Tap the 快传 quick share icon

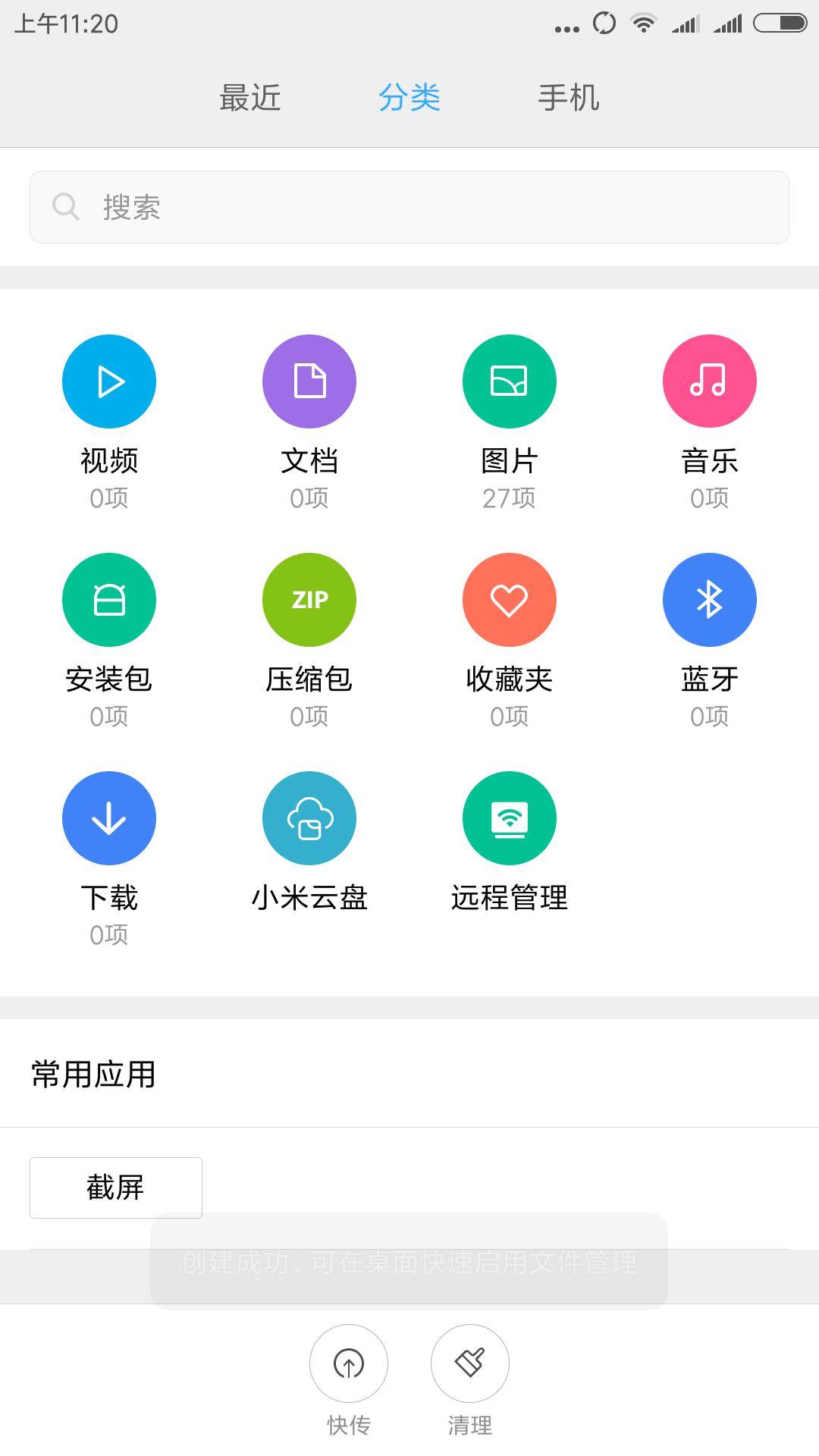click(349, 1363)
